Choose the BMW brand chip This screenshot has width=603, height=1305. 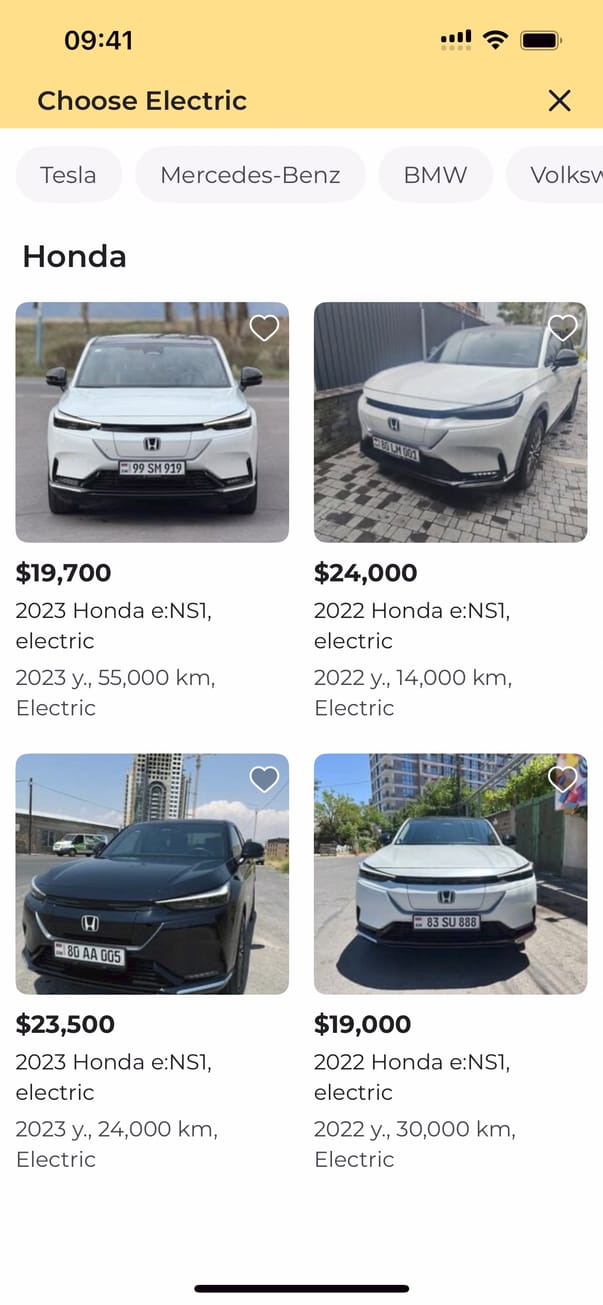point(435,175)
